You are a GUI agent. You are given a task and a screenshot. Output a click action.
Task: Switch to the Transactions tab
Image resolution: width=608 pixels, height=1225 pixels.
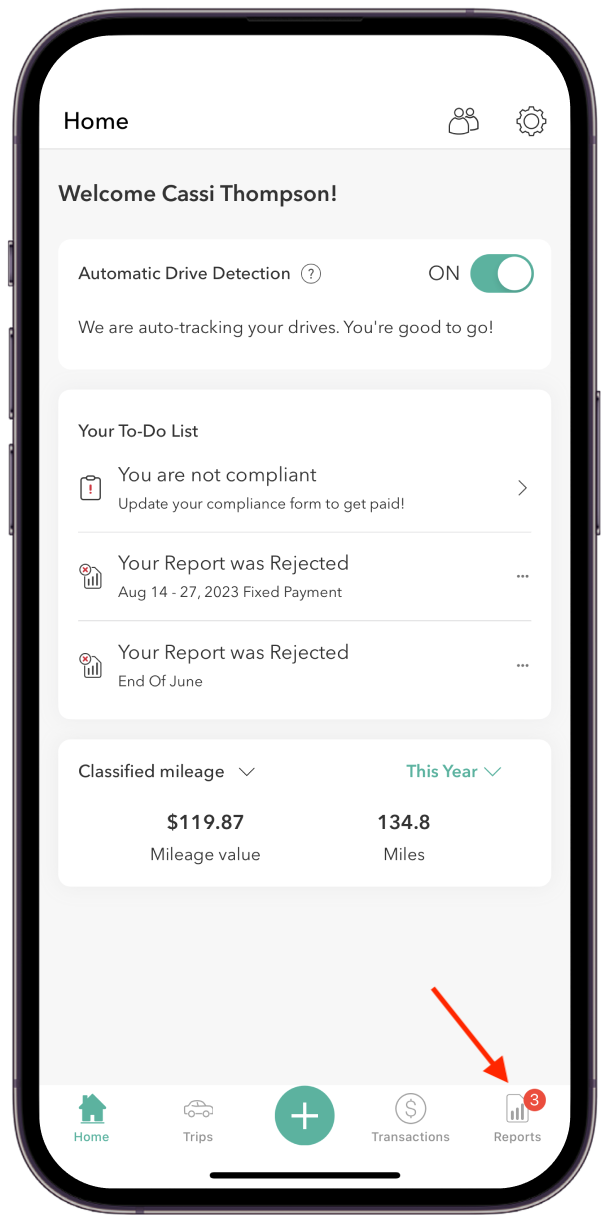410,1118
